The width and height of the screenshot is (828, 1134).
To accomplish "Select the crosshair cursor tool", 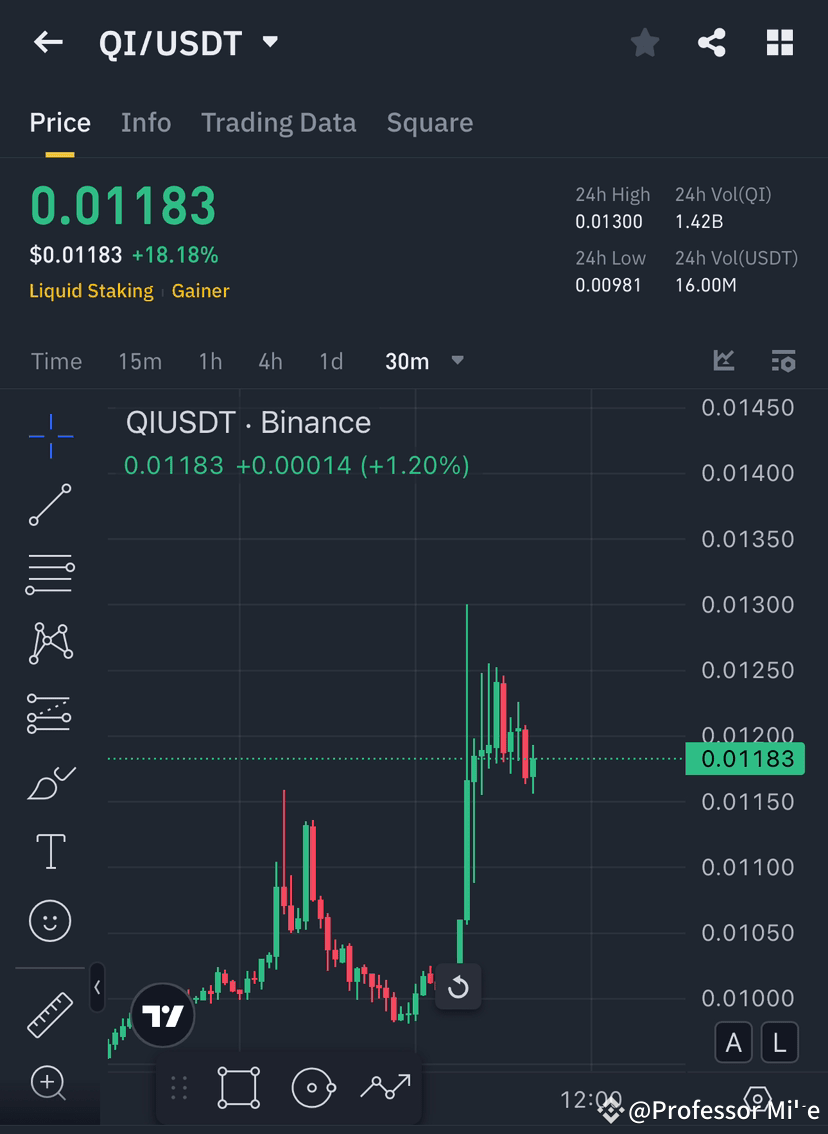I will click(50, 435).
